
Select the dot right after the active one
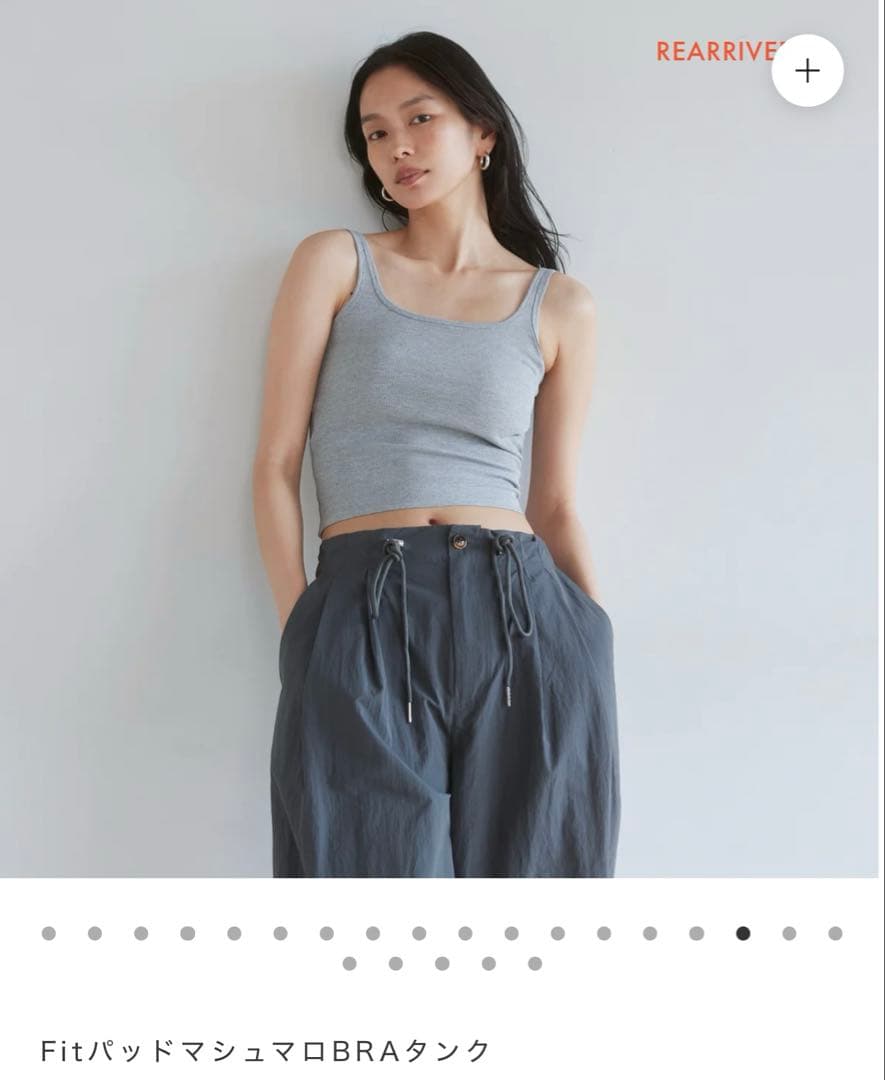tap(789, 933)
